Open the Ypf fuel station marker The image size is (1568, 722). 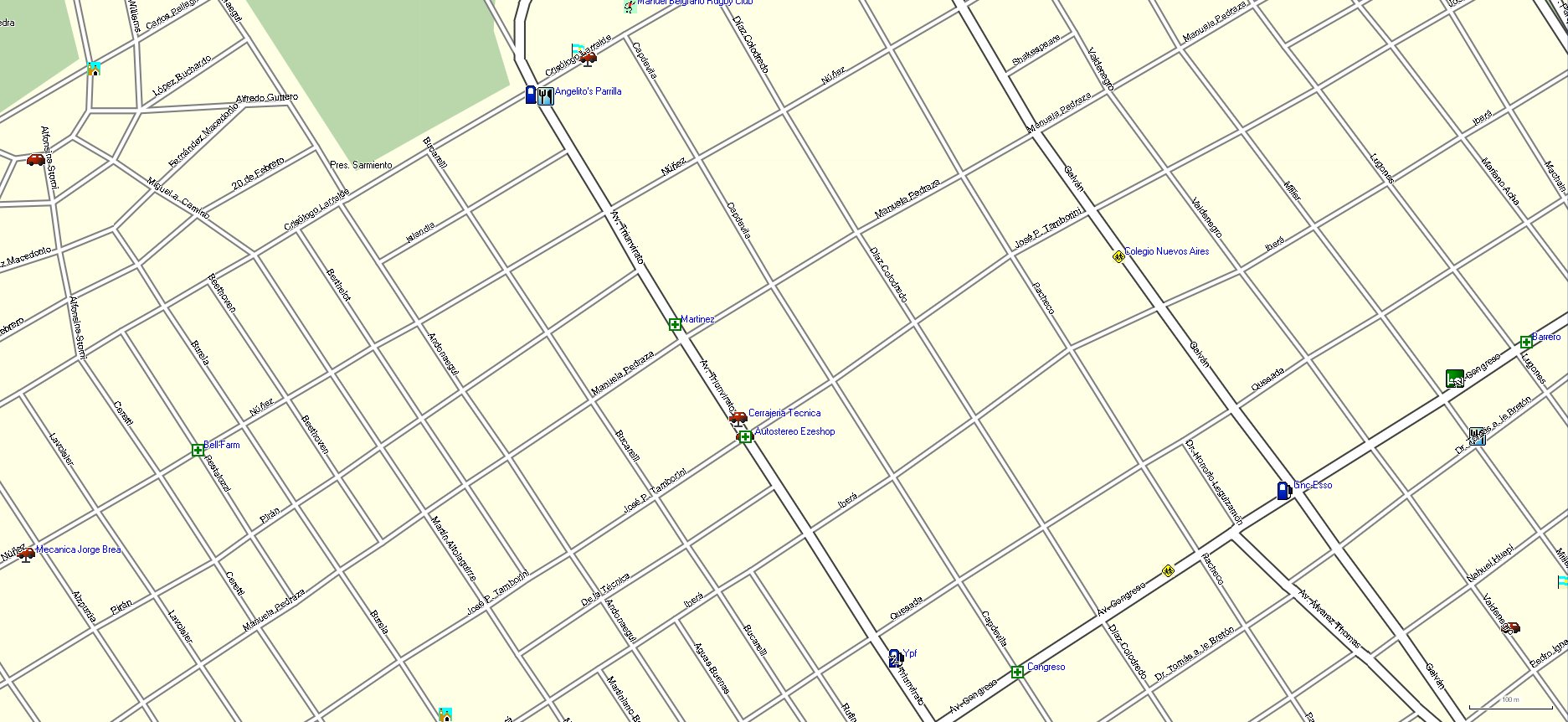[895, 658]
